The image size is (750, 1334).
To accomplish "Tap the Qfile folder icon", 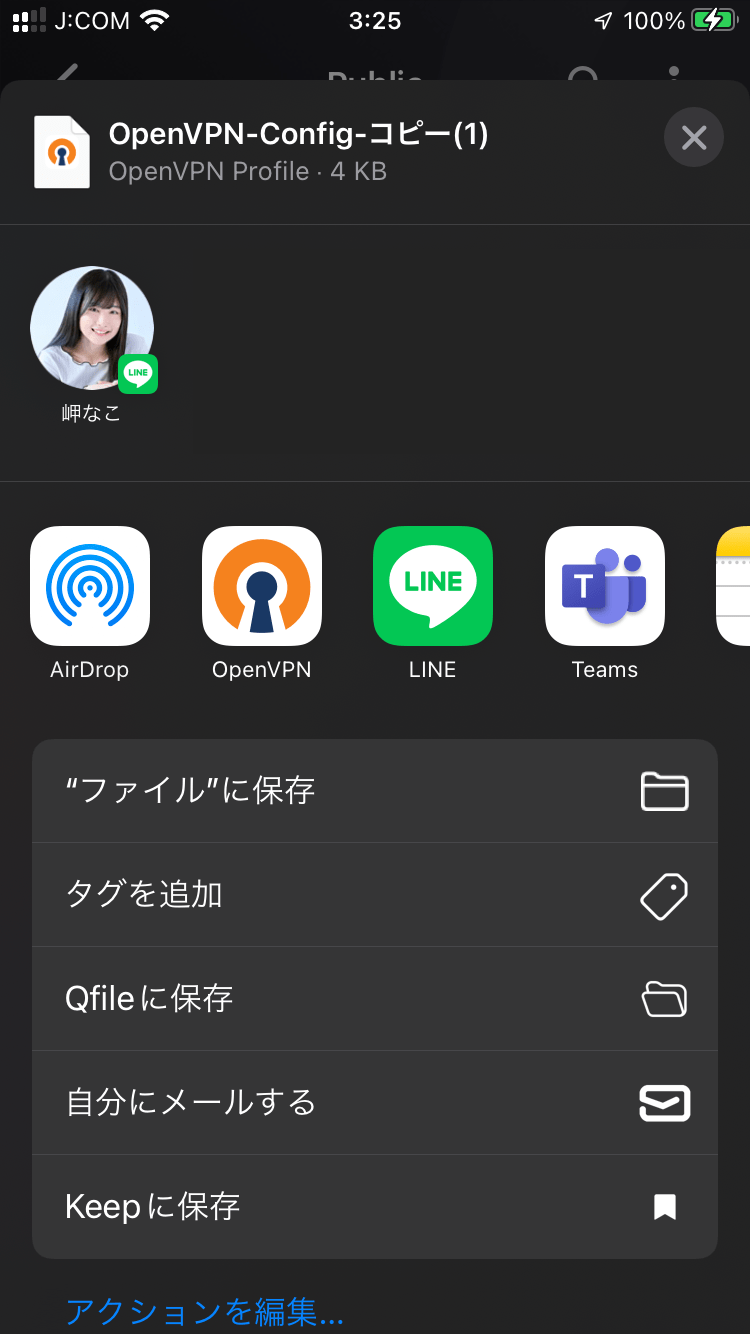I will coord(664,999).
